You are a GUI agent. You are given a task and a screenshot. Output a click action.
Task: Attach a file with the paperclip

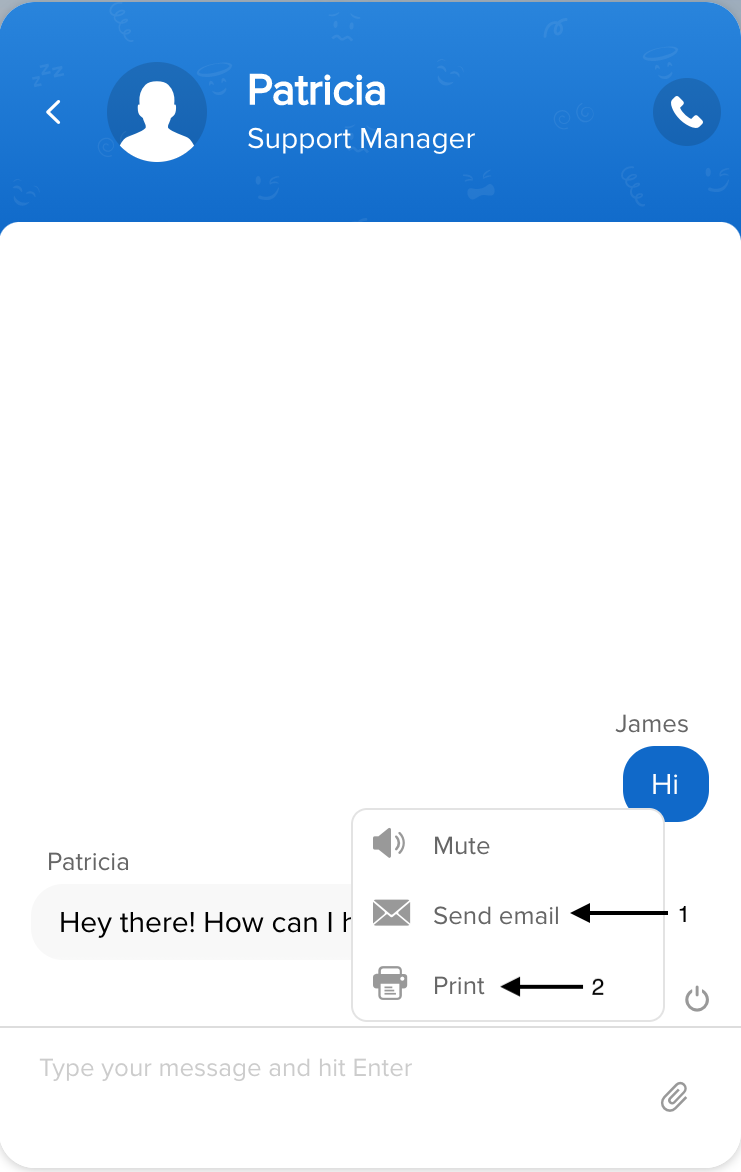[x=675, y=1097]
